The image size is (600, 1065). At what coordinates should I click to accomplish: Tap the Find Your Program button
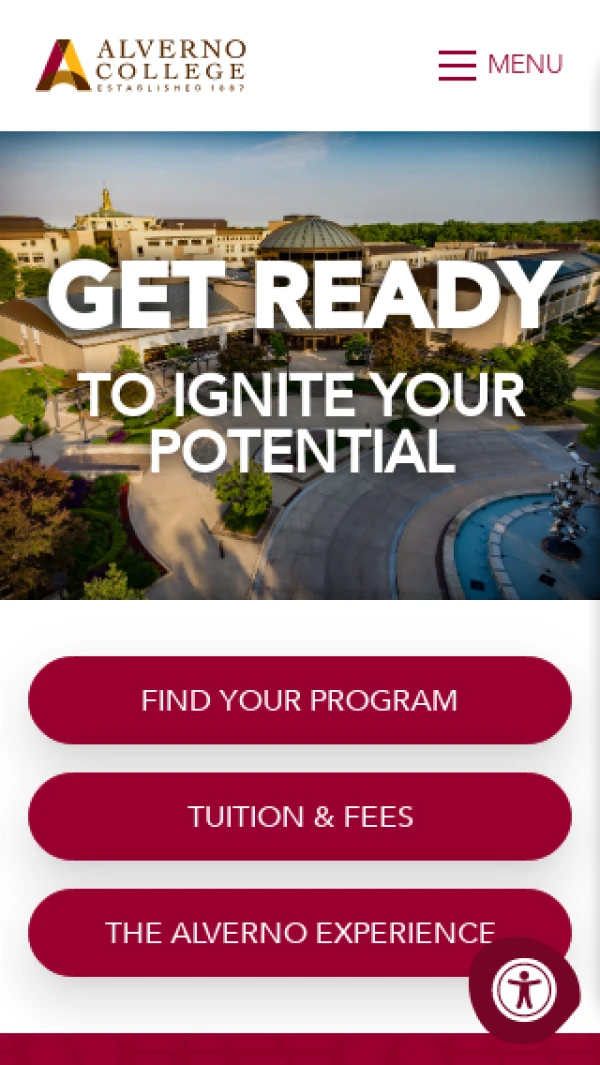tap(299, 700)
